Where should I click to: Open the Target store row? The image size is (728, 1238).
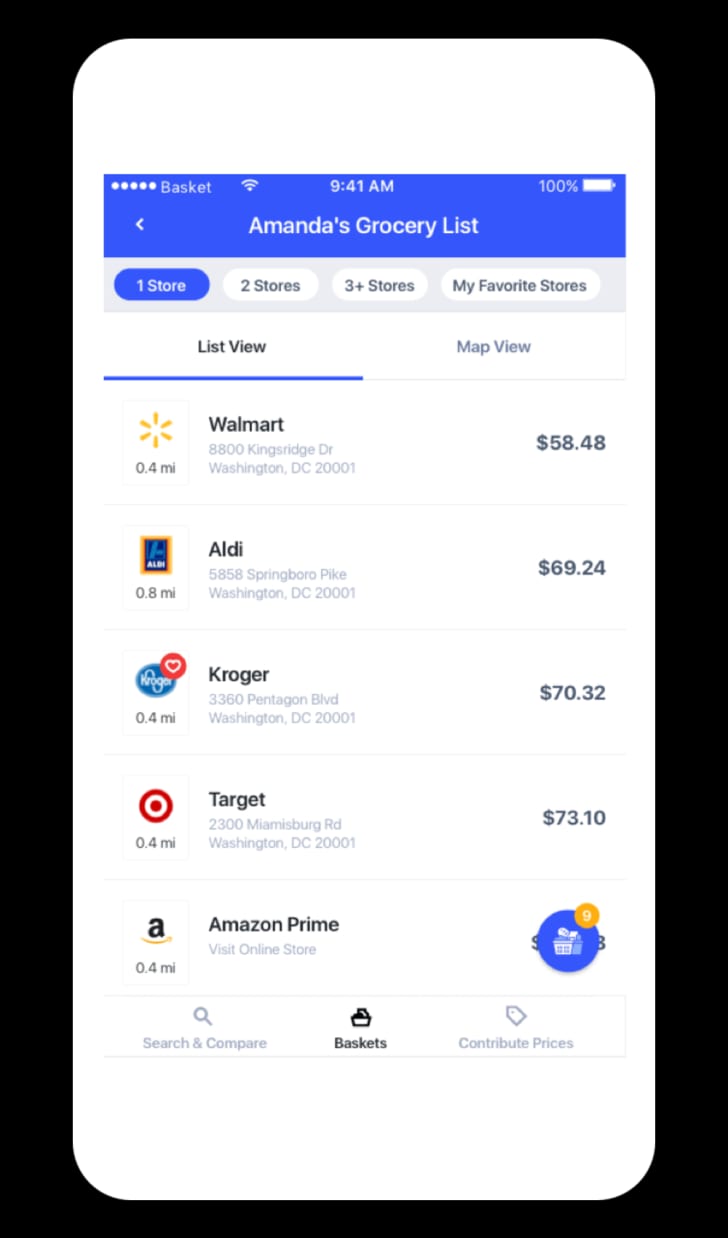(x=364, y=817)
